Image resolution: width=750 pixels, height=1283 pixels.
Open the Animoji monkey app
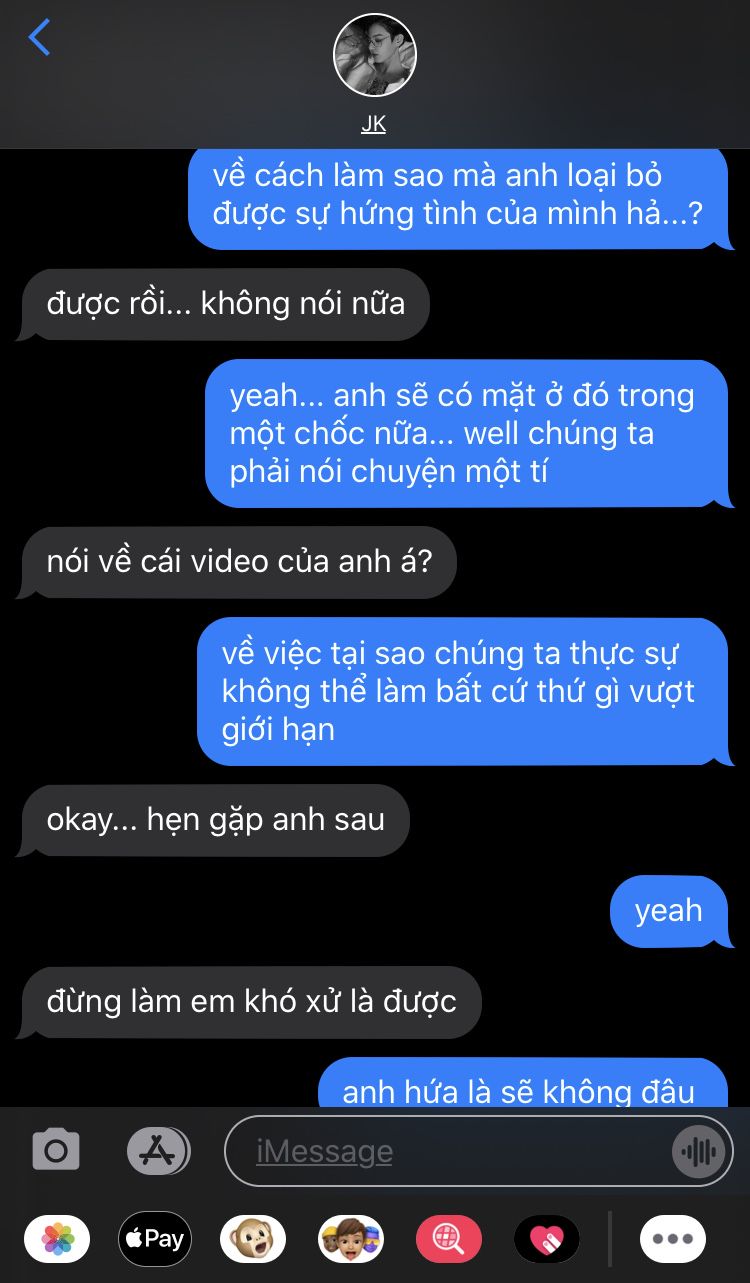(253, 1239)
